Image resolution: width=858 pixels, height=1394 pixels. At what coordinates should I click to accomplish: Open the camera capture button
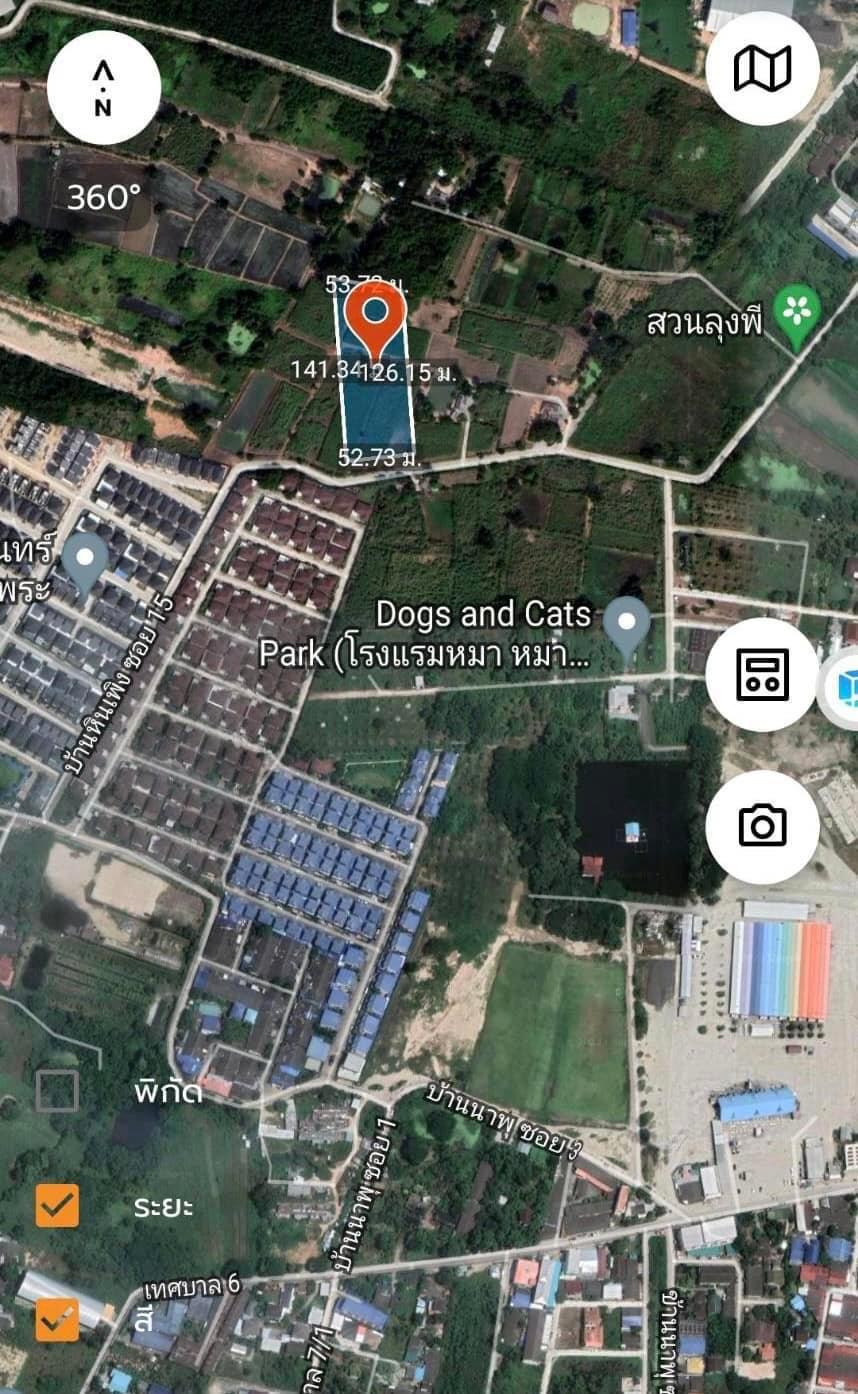coord(762,826)
